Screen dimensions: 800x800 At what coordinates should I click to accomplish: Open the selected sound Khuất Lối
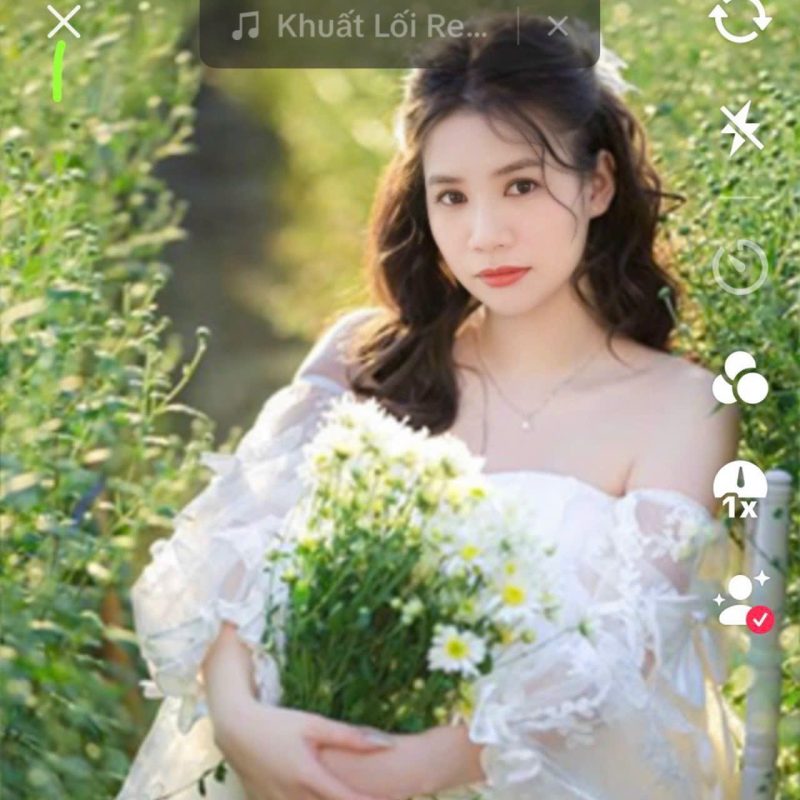(365, 27)
